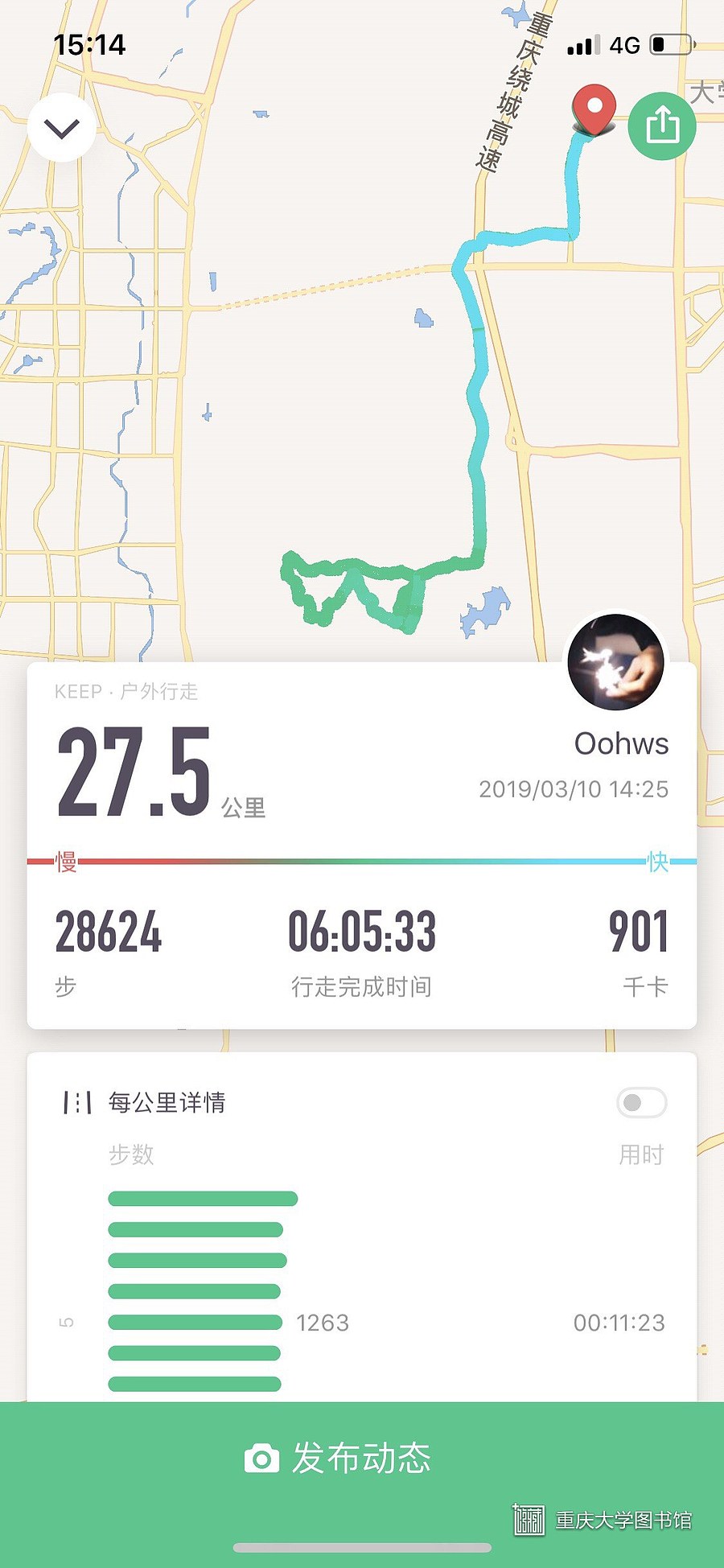
Task: Tap 发布动态 to publish the post
Action: [338, 1458]
